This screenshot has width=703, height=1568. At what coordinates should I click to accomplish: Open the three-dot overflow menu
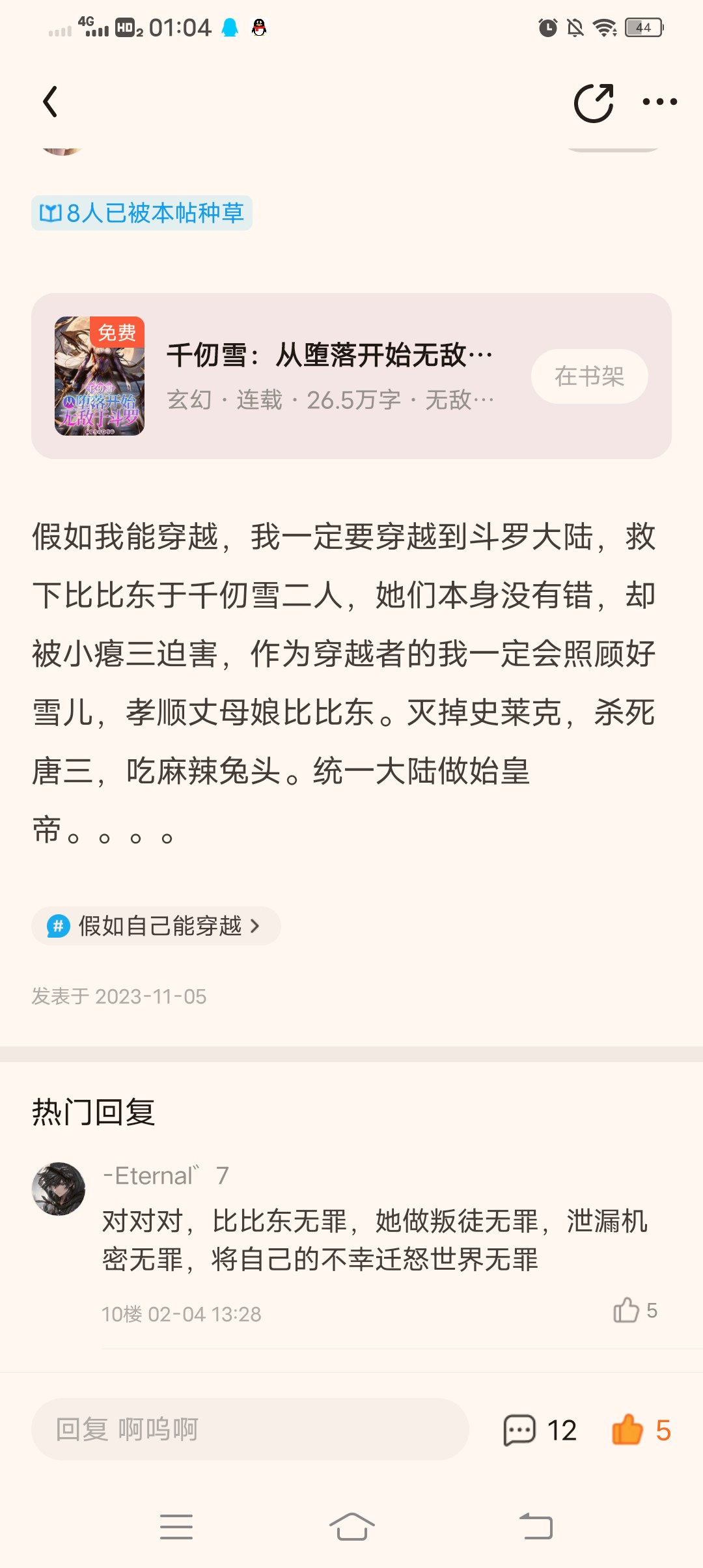(x=659, y=102)
